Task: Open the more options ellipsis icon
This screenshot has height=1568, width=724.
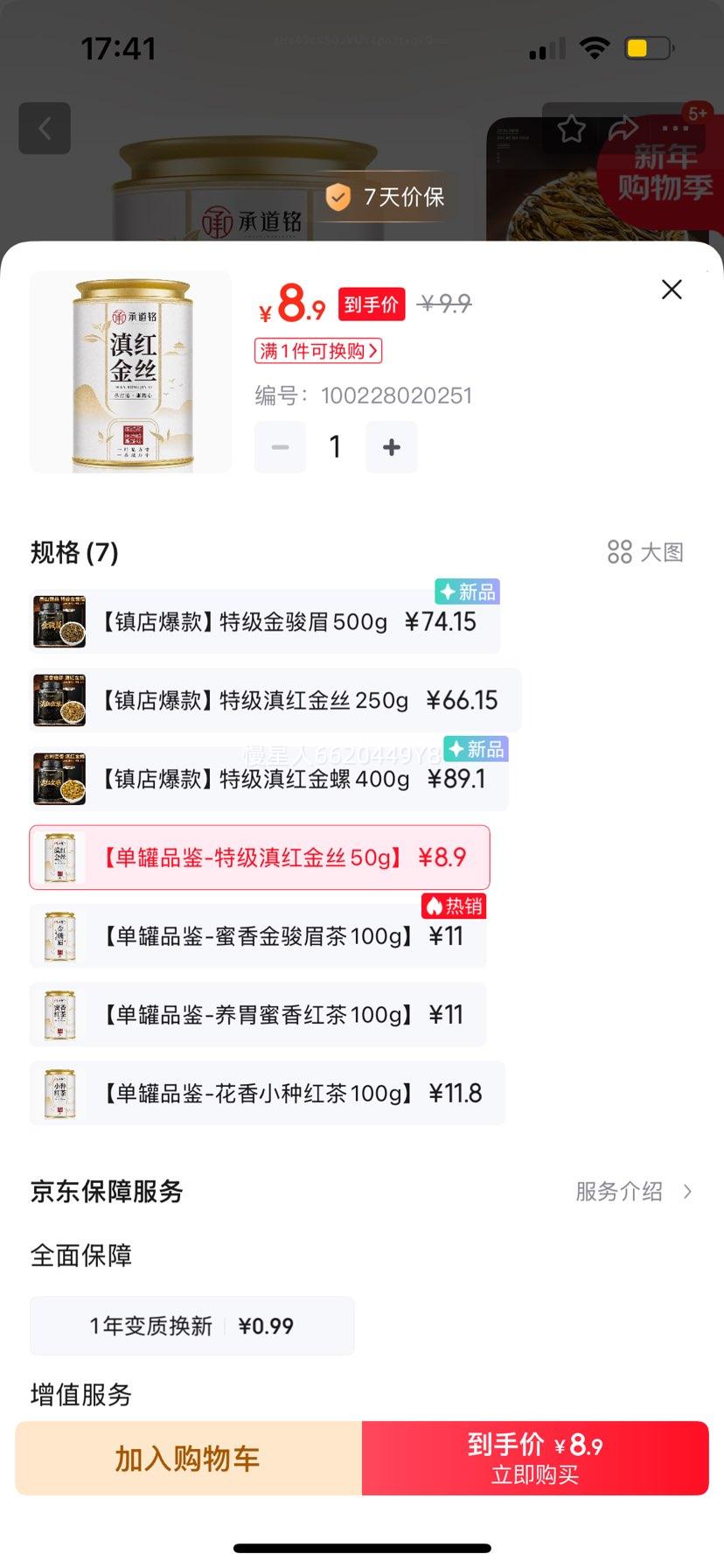Action: coord(674,128)
